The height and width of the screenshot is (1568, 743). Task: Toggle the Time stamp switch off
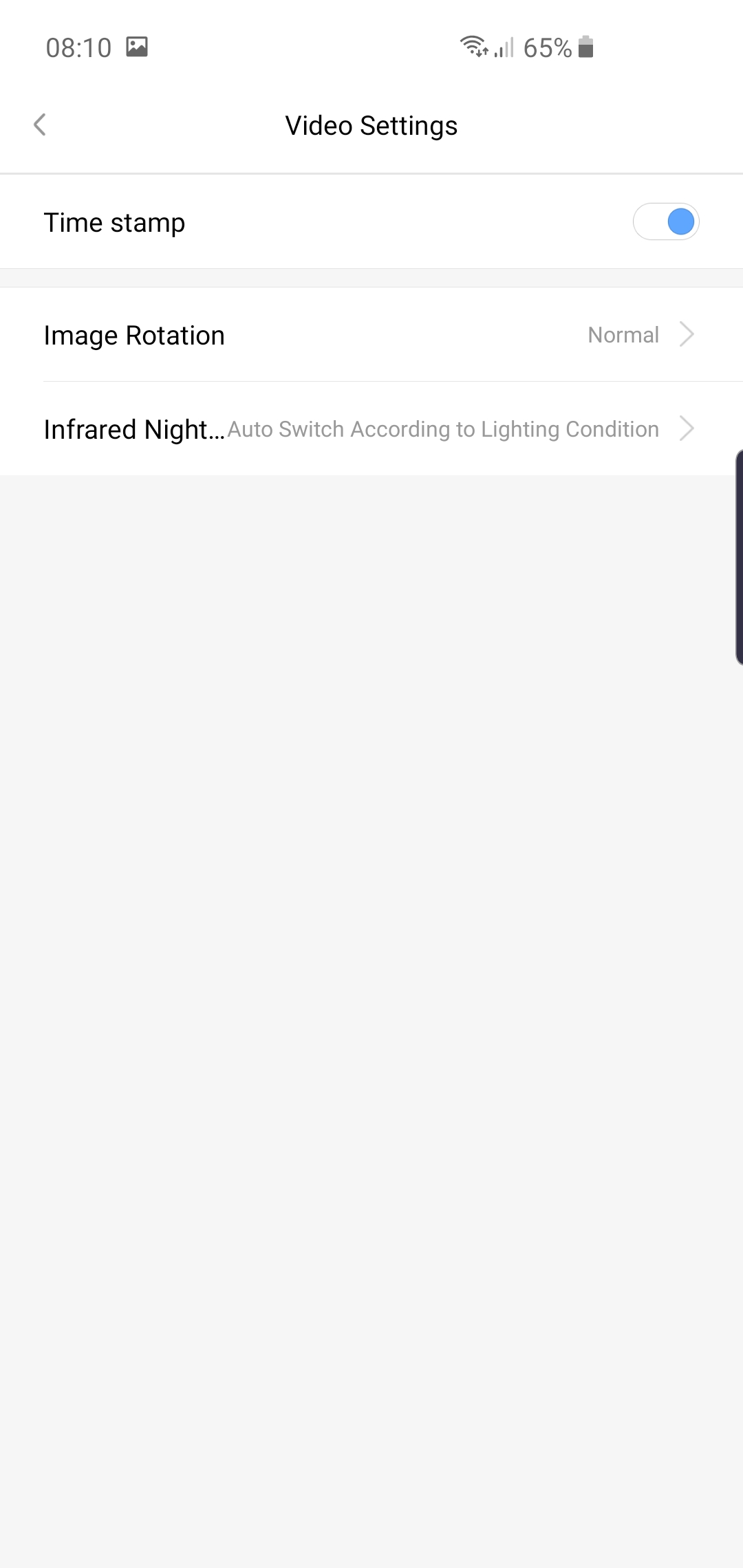coord(666,222)
